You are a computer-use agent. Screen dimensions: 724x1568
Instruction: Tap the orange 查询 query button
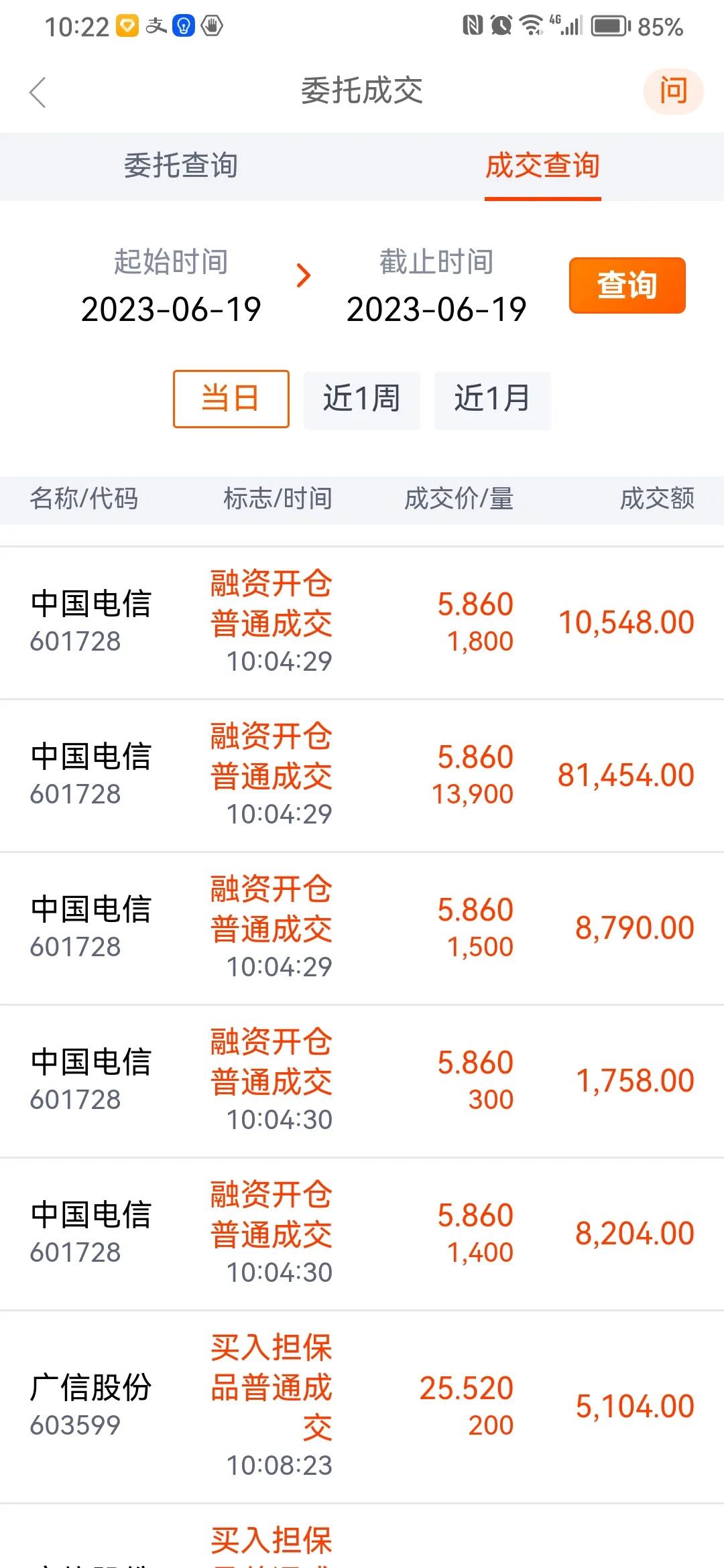(627, 285)
